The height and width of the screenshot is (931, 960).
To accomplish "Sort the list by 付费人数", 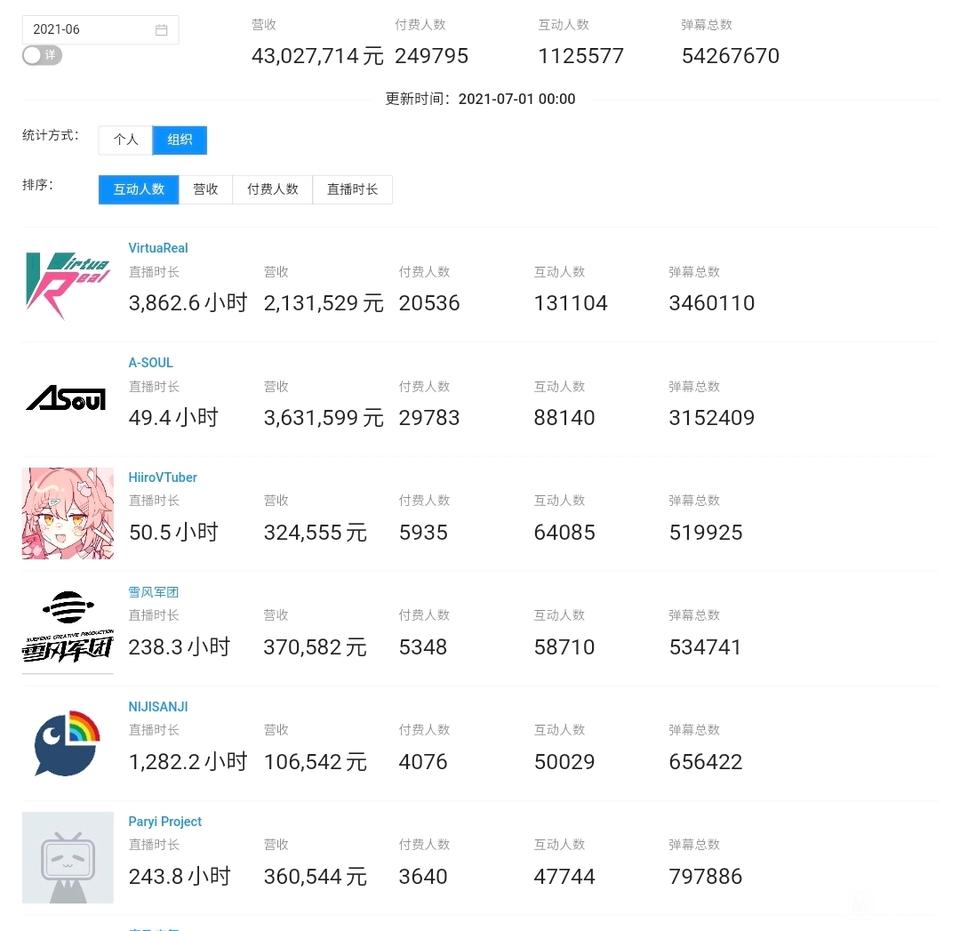I will [272, 189].
